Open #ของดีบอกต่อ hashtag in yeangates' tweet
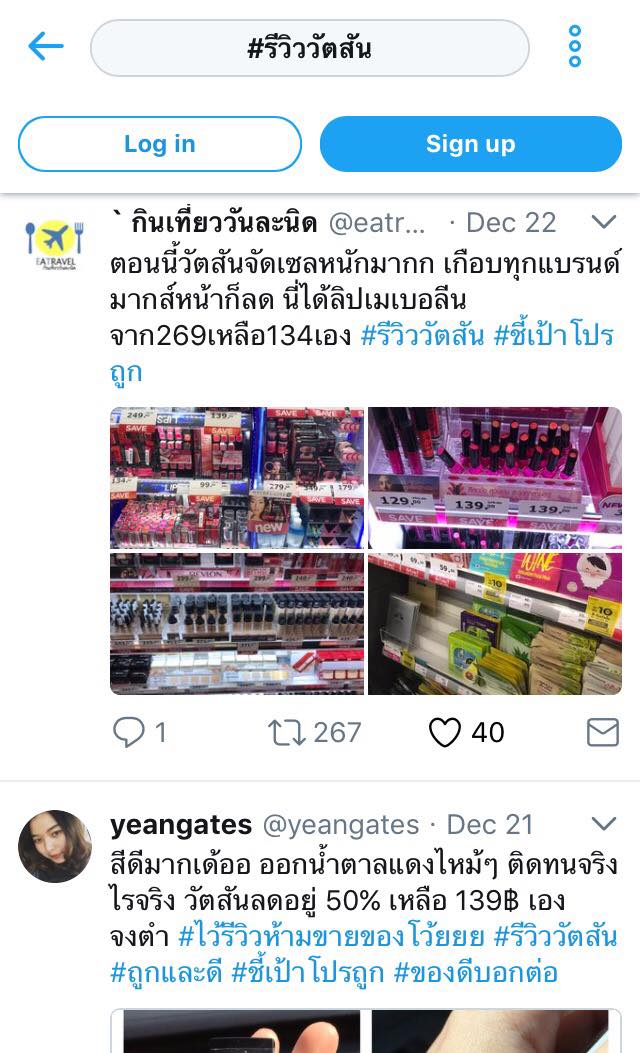The width and height of the screenshot is (640, 1053). point(490,971)
